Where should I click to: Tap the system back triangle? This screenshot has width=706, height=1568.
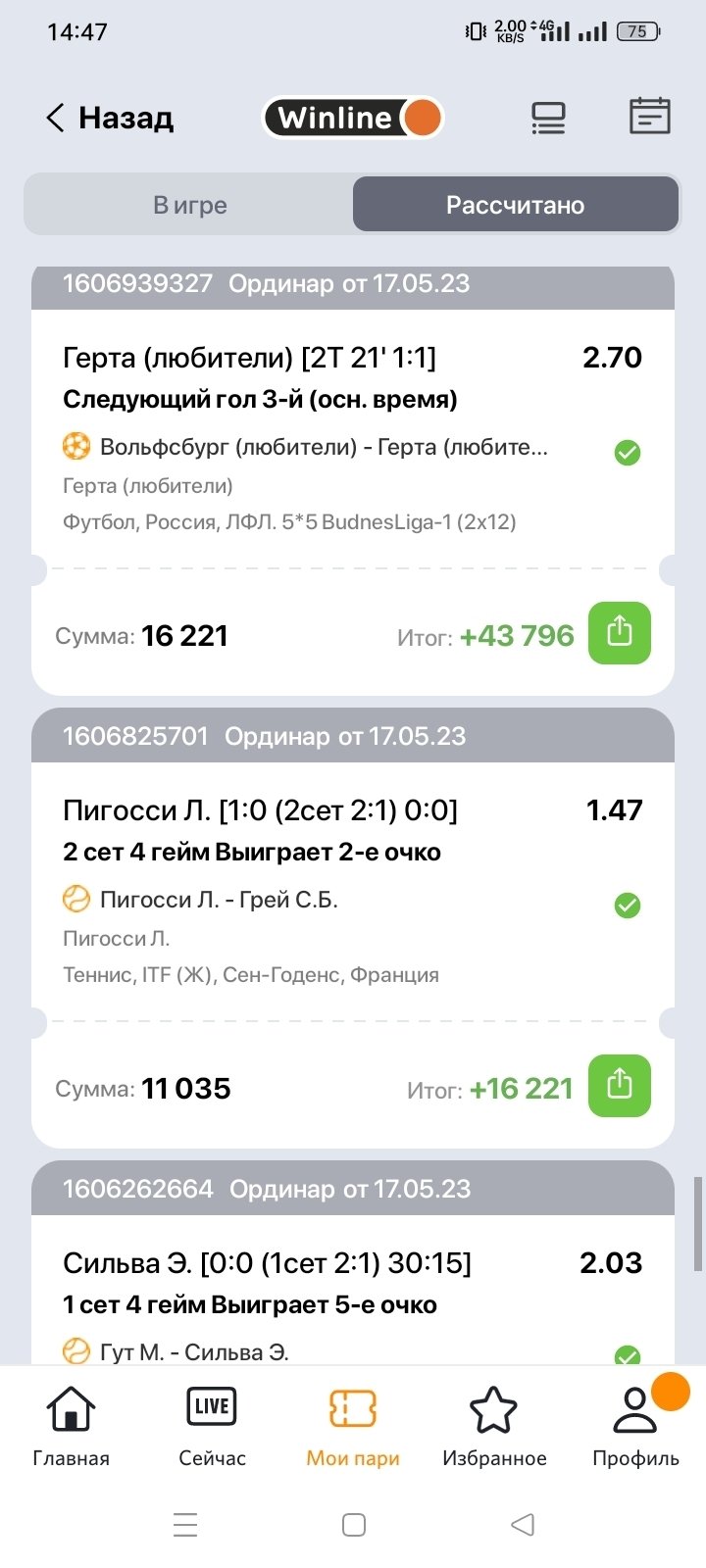(x=523, y=1525)
